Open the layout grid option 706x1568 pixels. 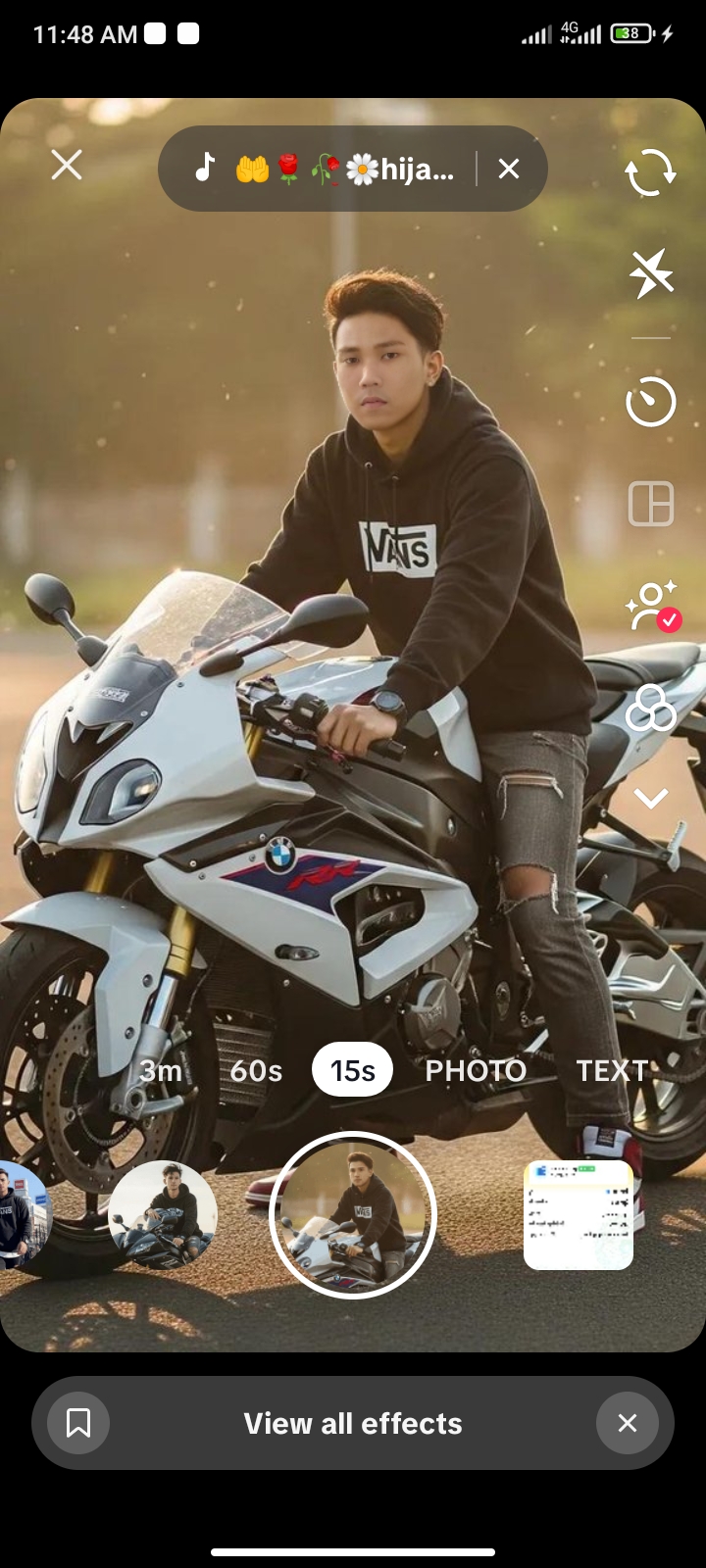[651, 505]
